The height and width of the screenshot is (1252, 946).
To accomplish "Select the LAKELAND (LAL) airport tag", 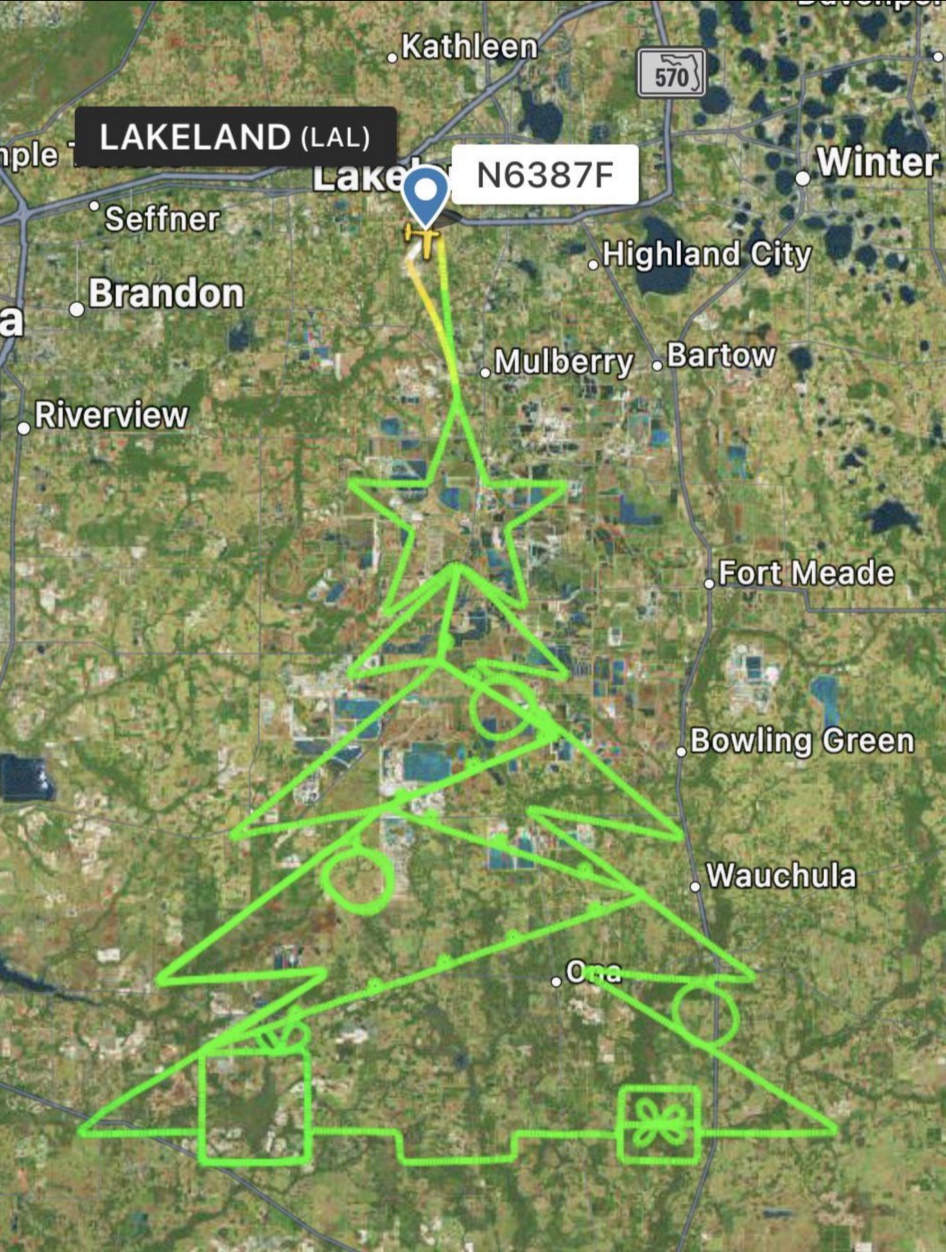I will (x=236, y=137).
